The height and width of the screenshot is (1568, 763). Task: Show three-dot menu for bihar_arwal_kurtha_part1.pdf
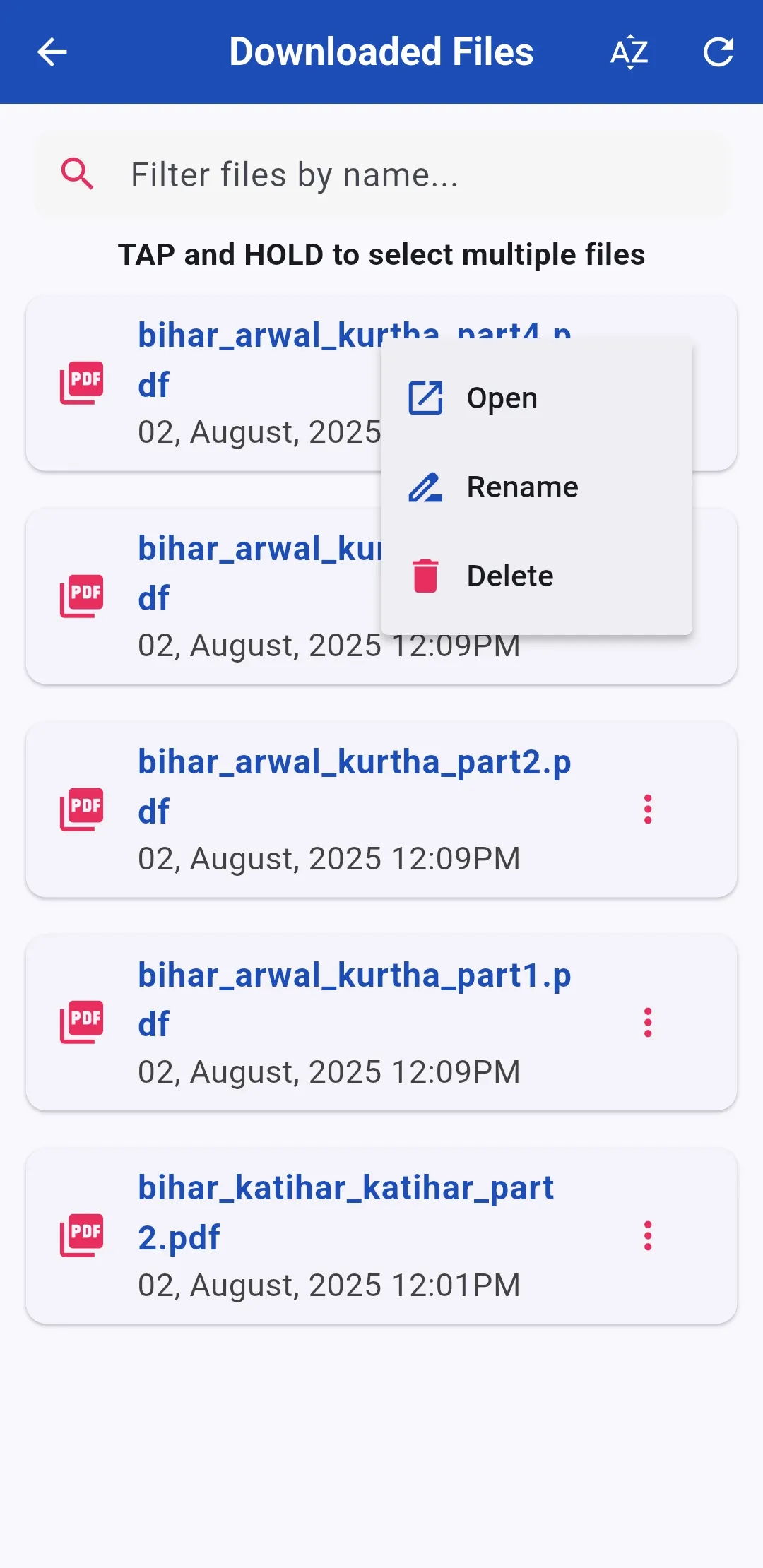[647, 1023]
